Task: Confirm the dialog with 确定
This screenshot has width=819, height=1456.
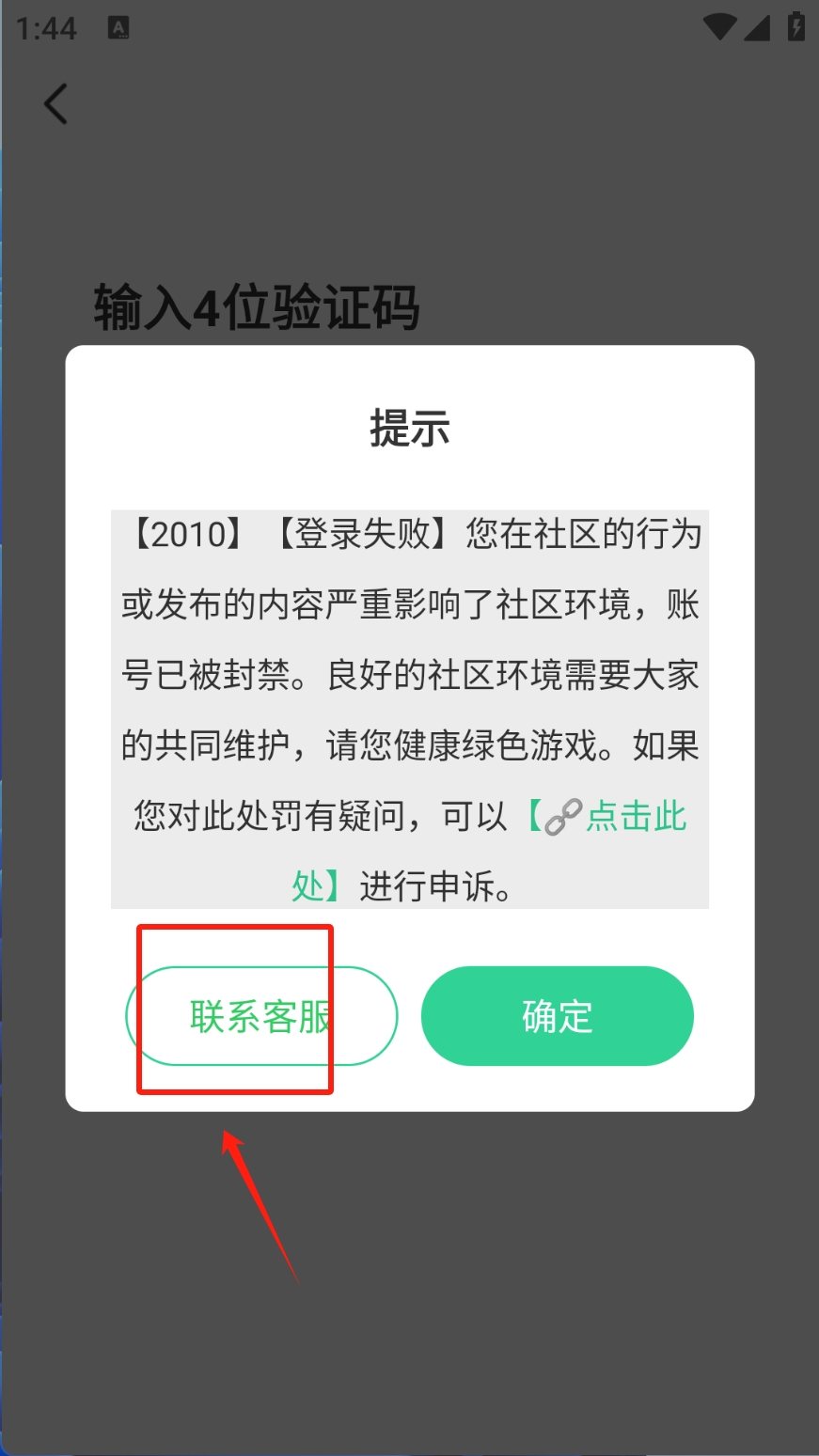Action: tap(557, 1016)
